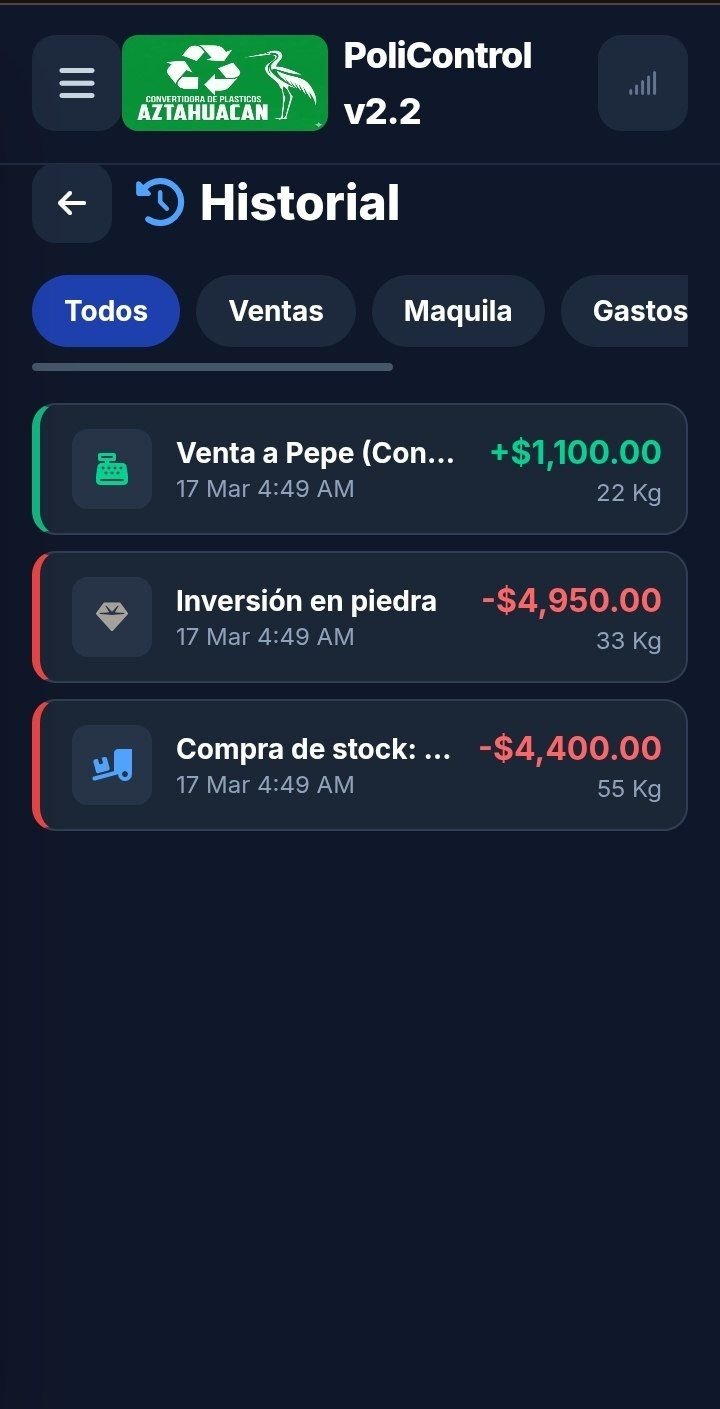Screen dimensions: 720x1409
Task: Filter history by Gastos
Action: click(630, 311)
